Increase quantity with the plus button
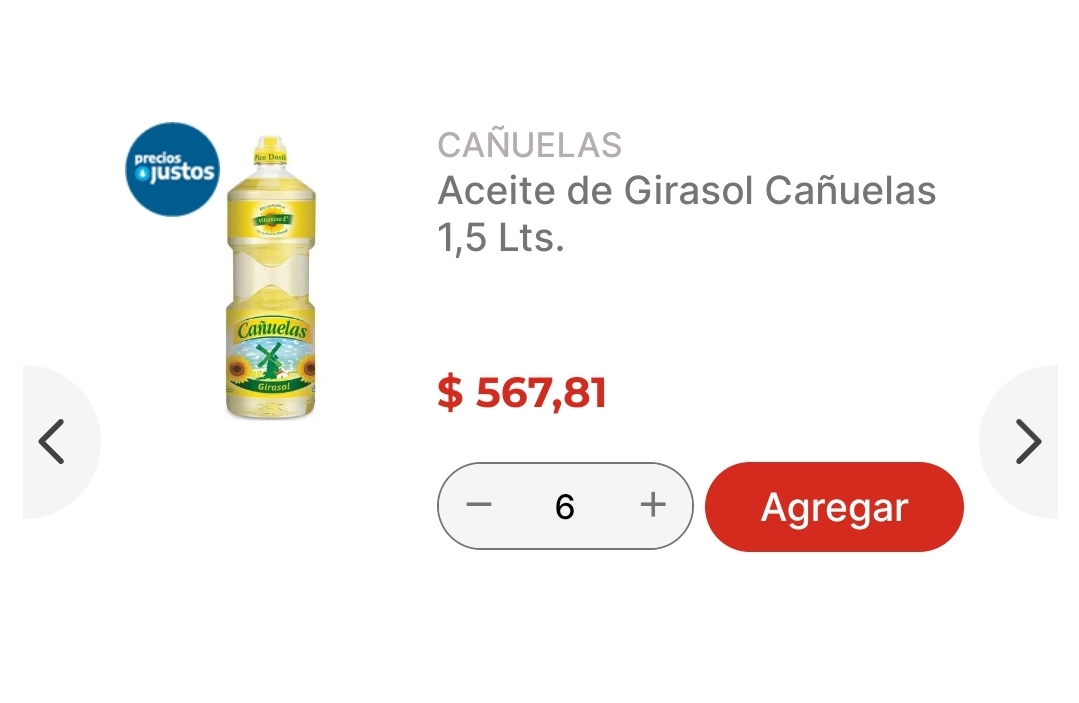 pos(652,505)
